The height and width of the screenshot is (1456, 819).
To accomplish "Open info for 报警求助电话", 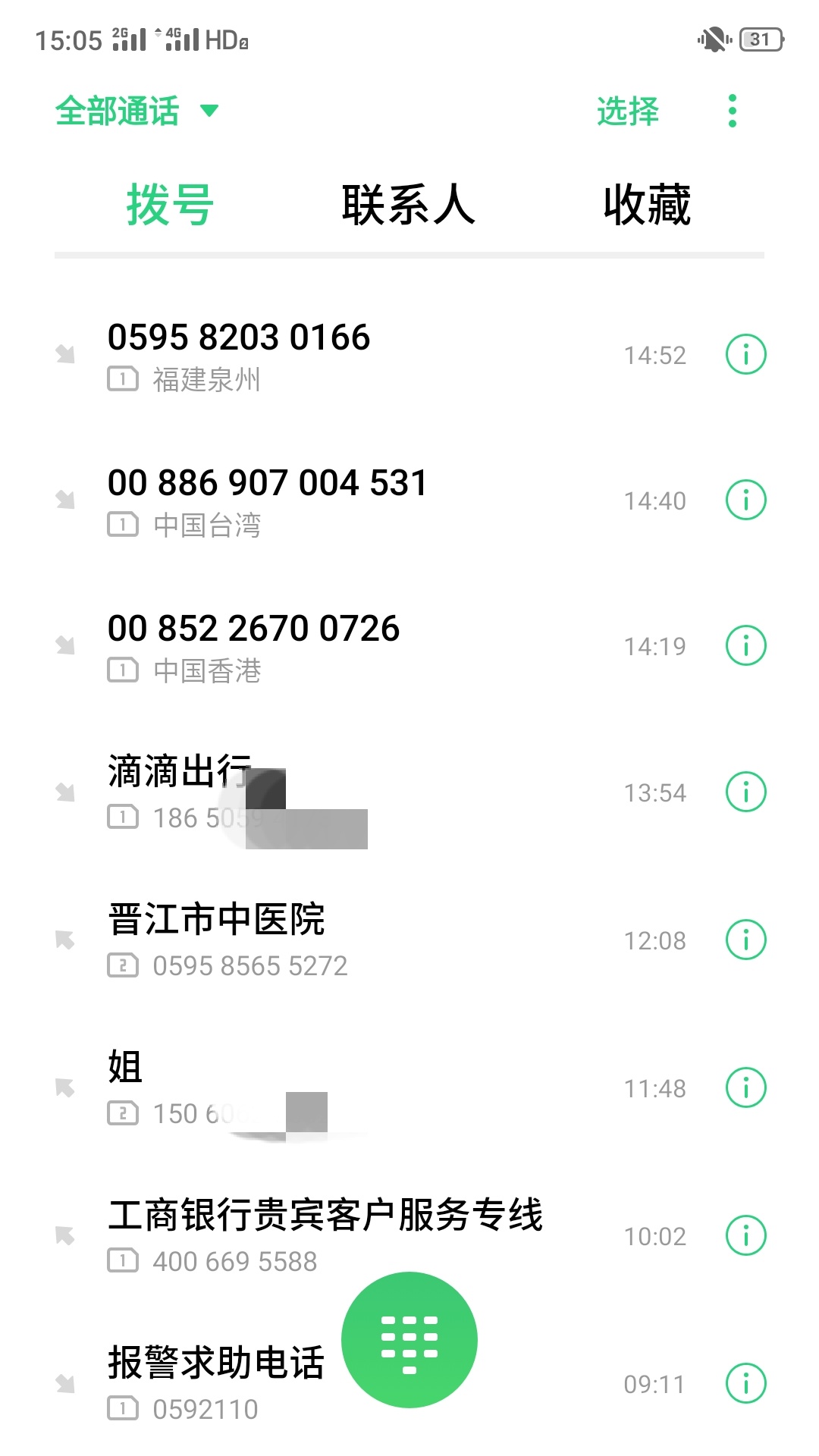I will [x=746, y=1383].
